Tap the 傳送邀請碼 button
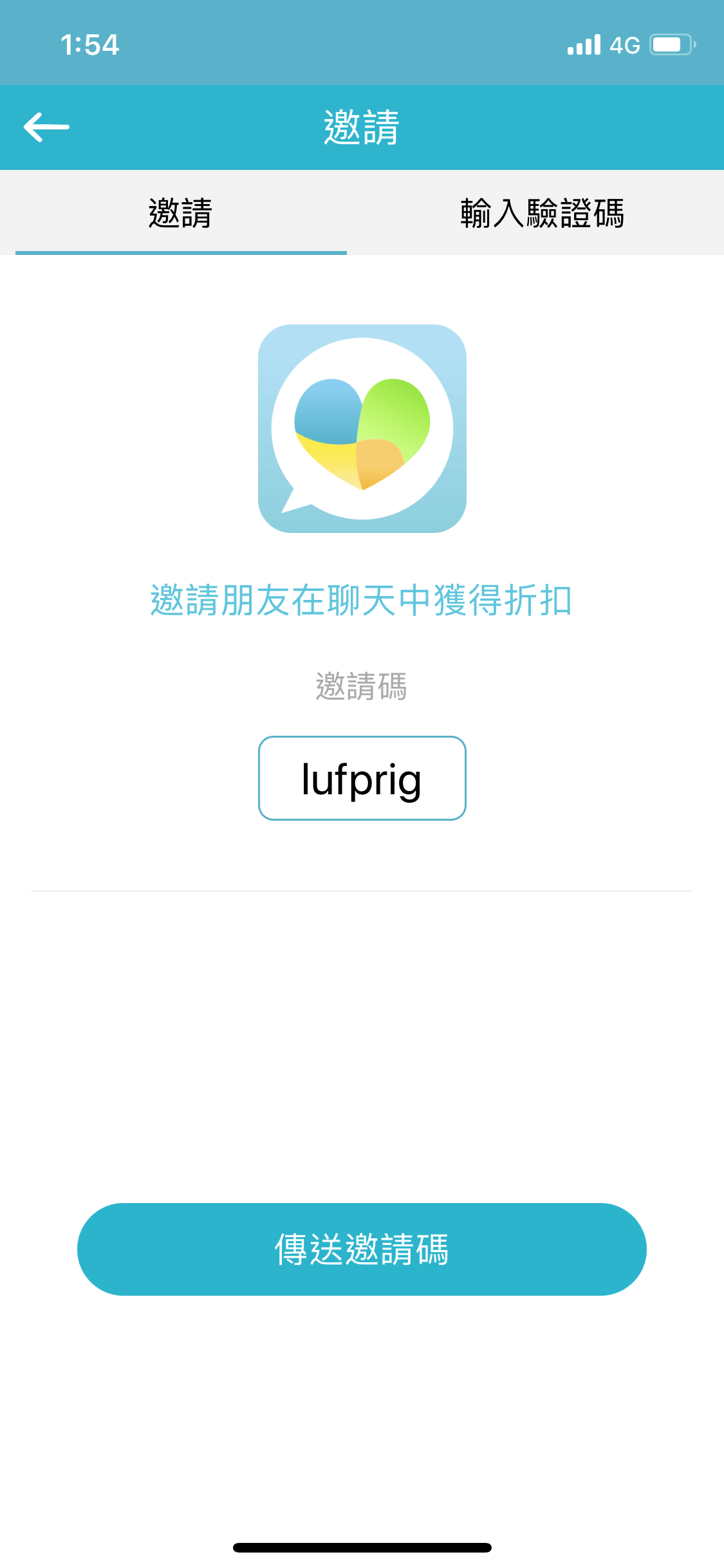724x1568 pixels. pos(362,1249)
